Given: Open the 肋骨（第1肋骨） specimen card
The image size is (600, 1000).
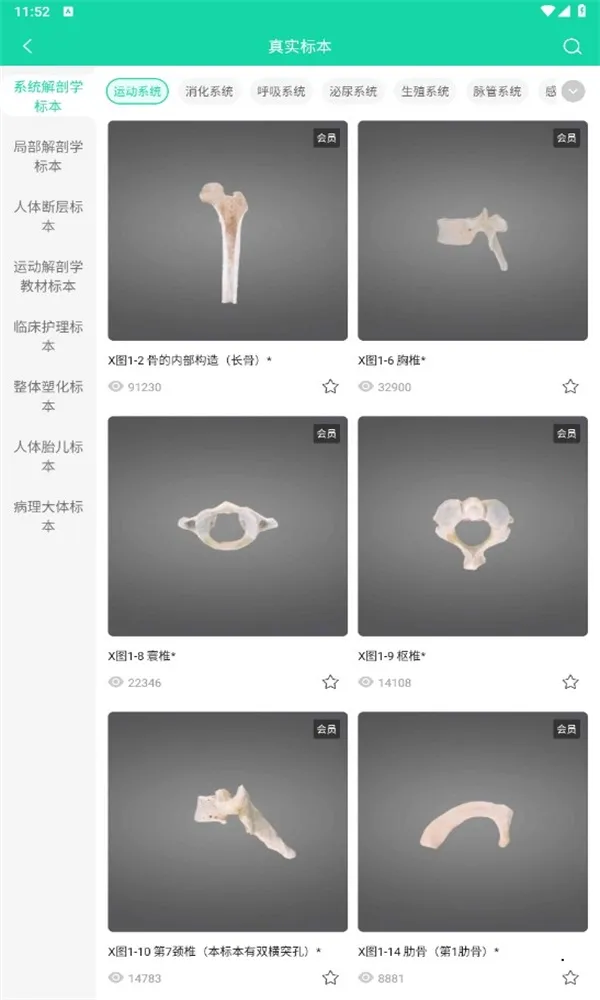Looking at the screenshot, I should point(472,822).
